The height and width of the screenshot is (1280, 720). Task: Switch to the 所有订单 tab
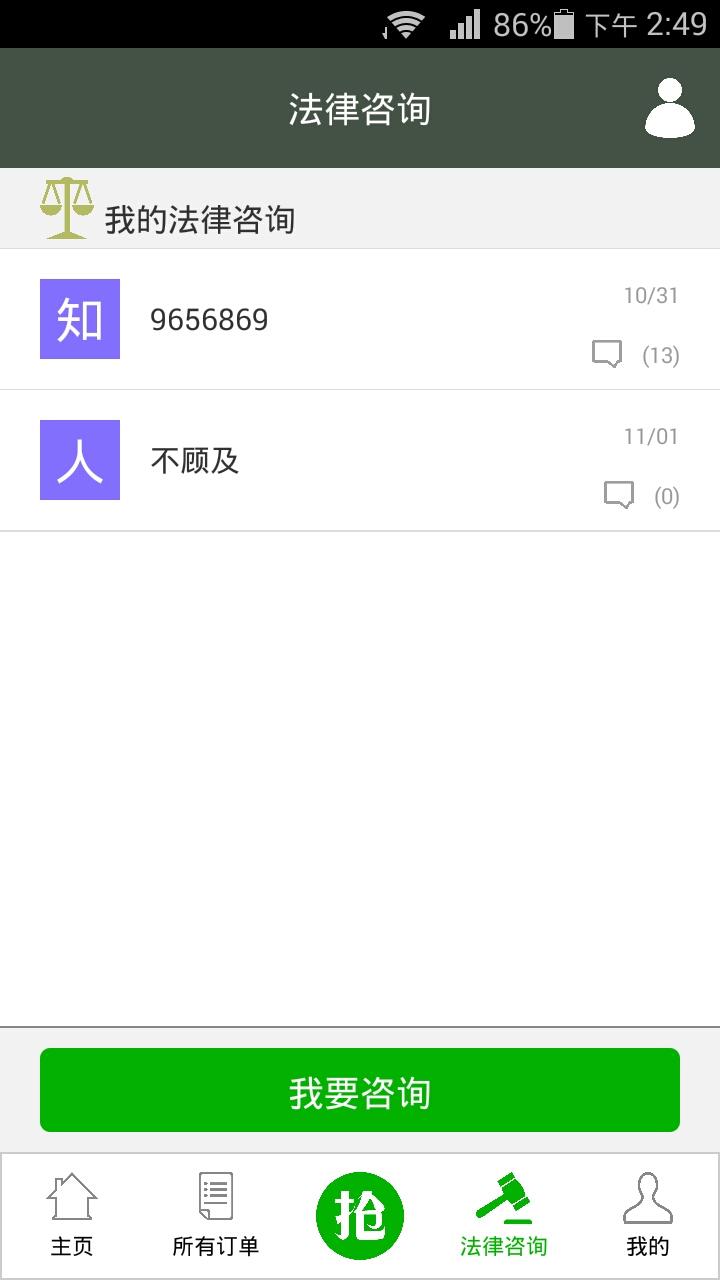[215, 1245]
